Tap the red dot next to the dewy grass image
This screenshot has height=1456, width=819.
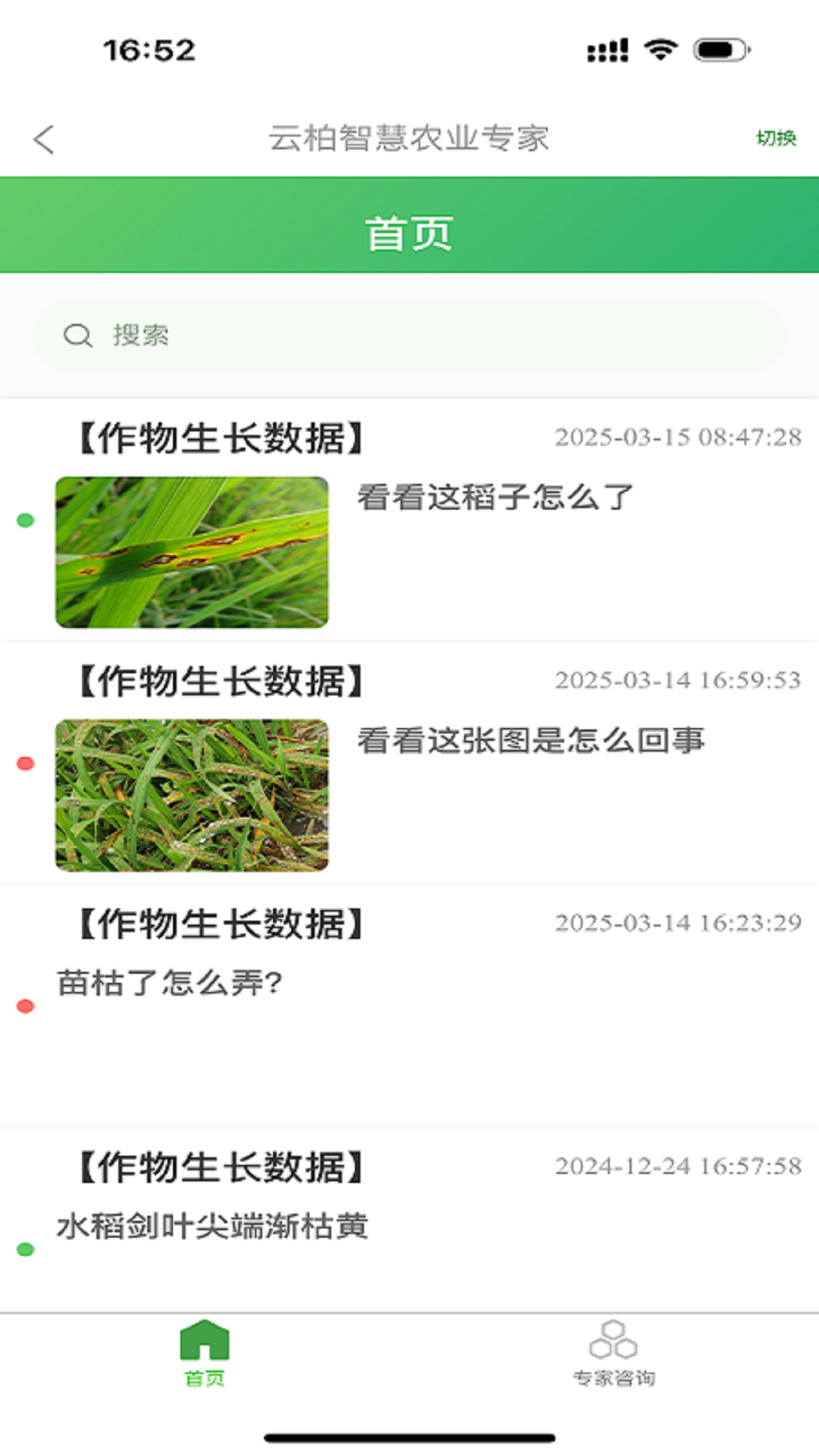coord(27,764)
